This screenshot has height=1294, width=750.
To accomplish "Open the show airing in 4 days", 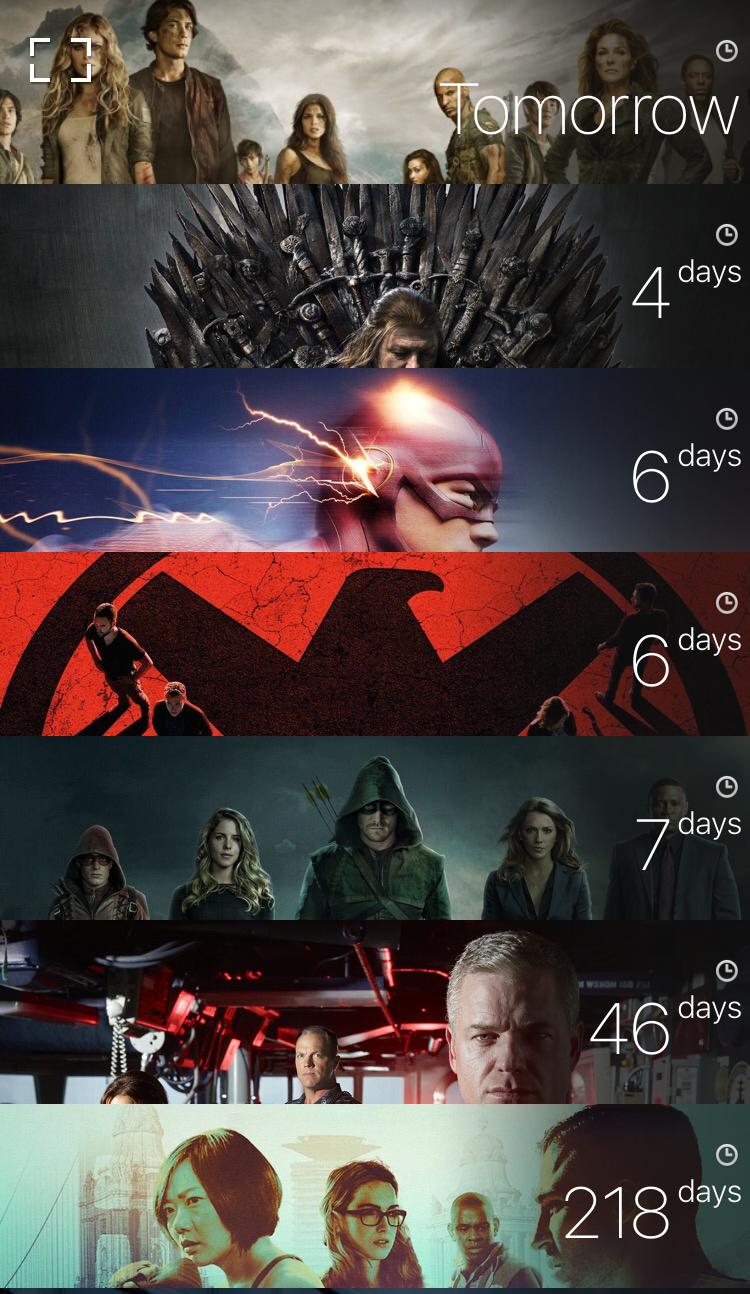I will point(375,276).
